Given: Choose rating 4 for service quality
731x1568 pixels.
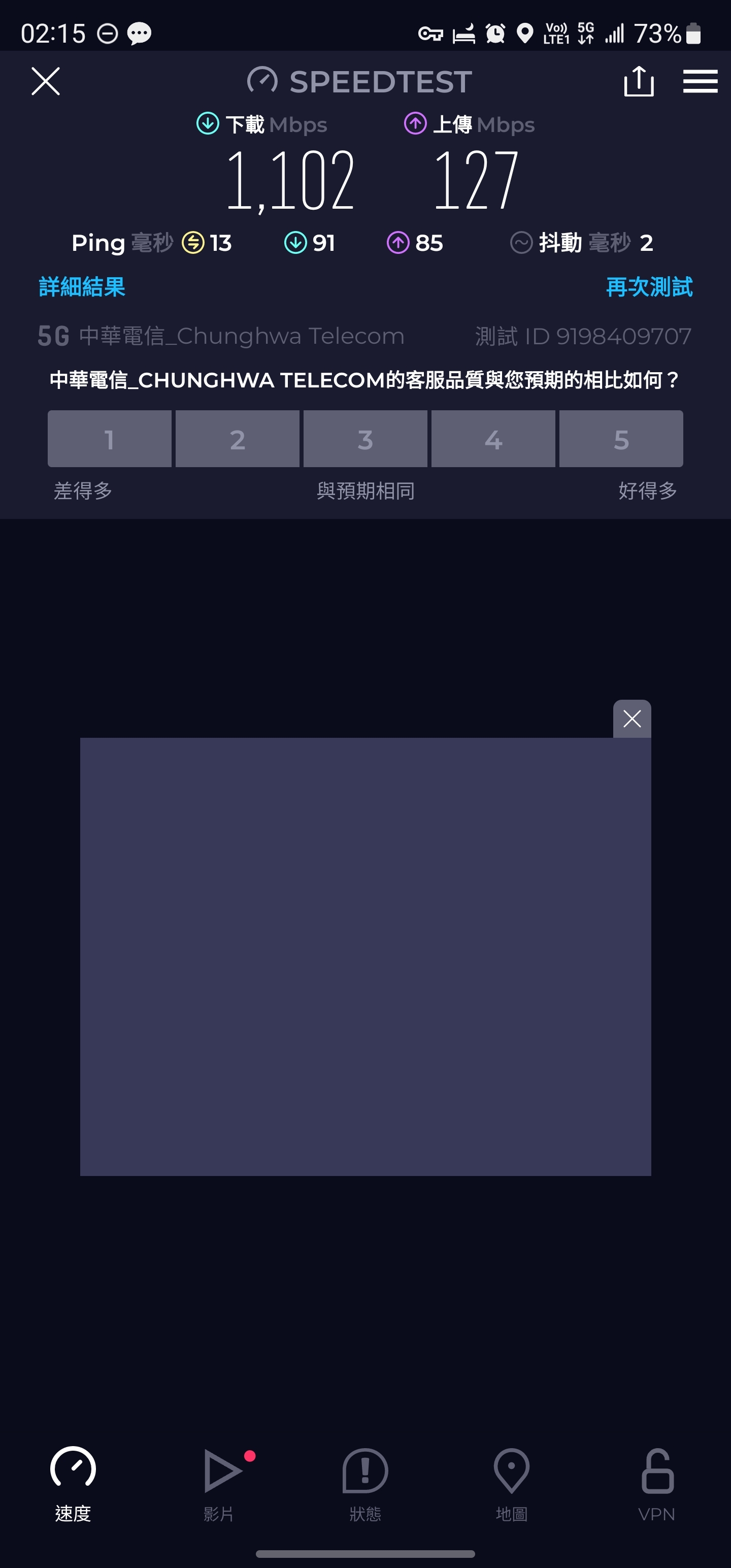Looking at the screenshot, I should point(493,439).
